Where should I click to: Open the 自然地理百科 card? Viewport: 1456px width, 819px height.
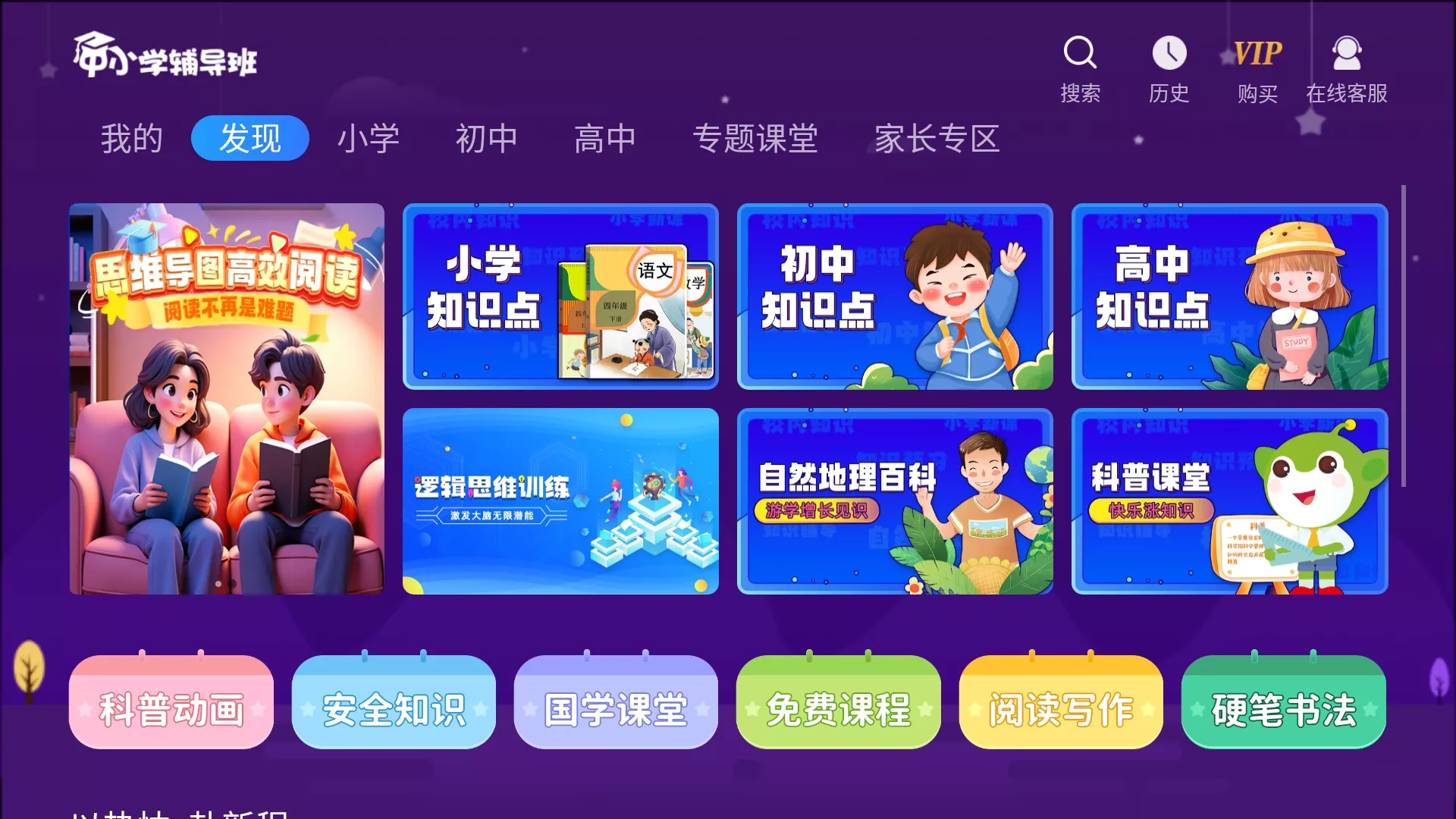895,501
